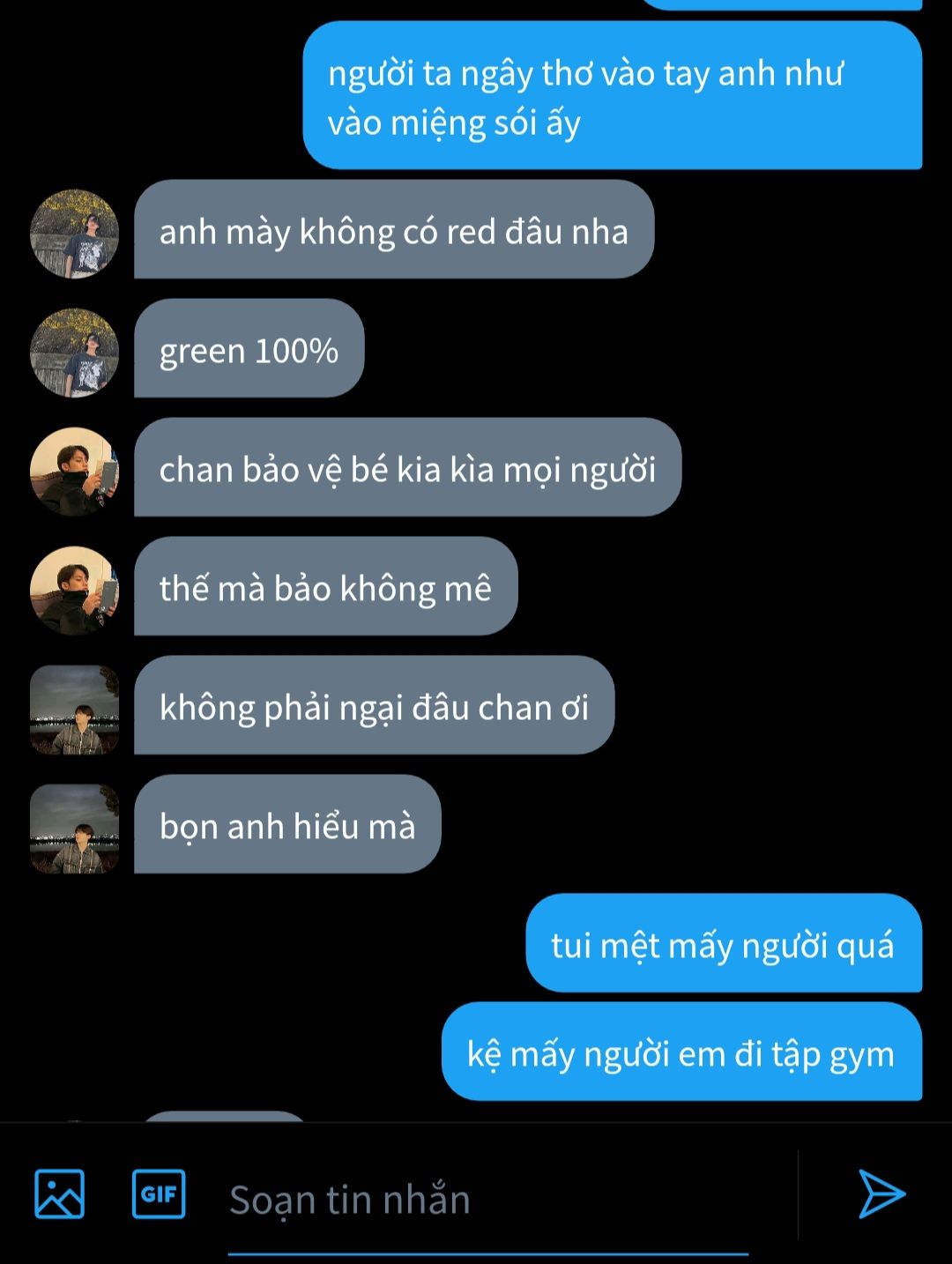This screenshot has height=1264, width=952.
Task: Open avatar beside "anh mày không có red đâu nha"
Action: [x=74, y=234]
